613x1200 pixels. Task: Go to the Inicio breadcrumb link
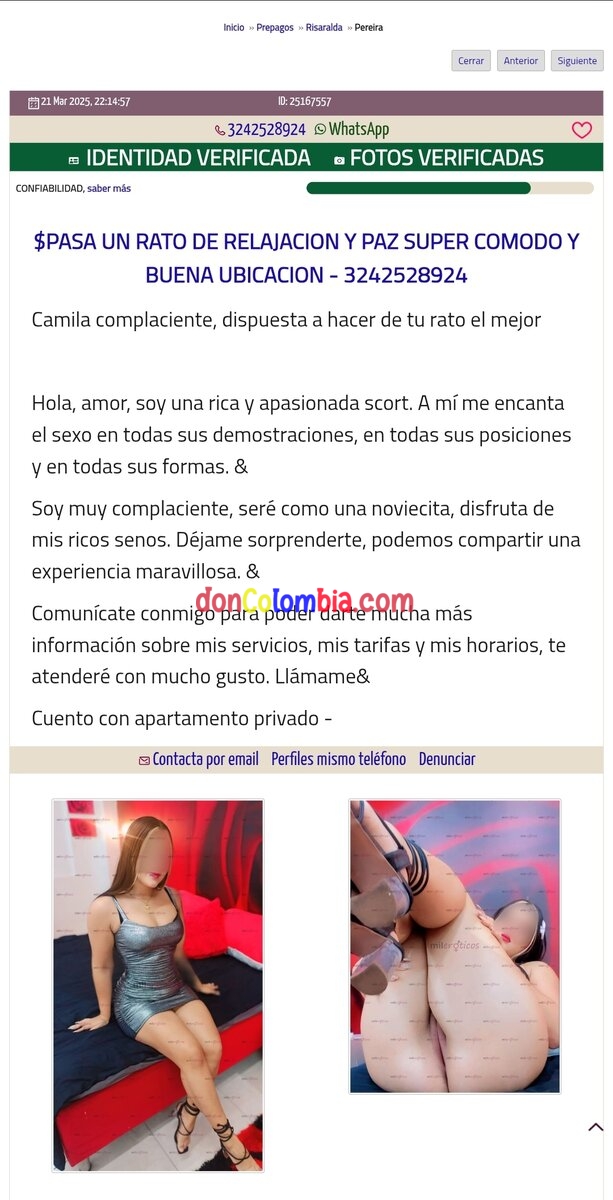pyautogui.click(x=233, y=28)
